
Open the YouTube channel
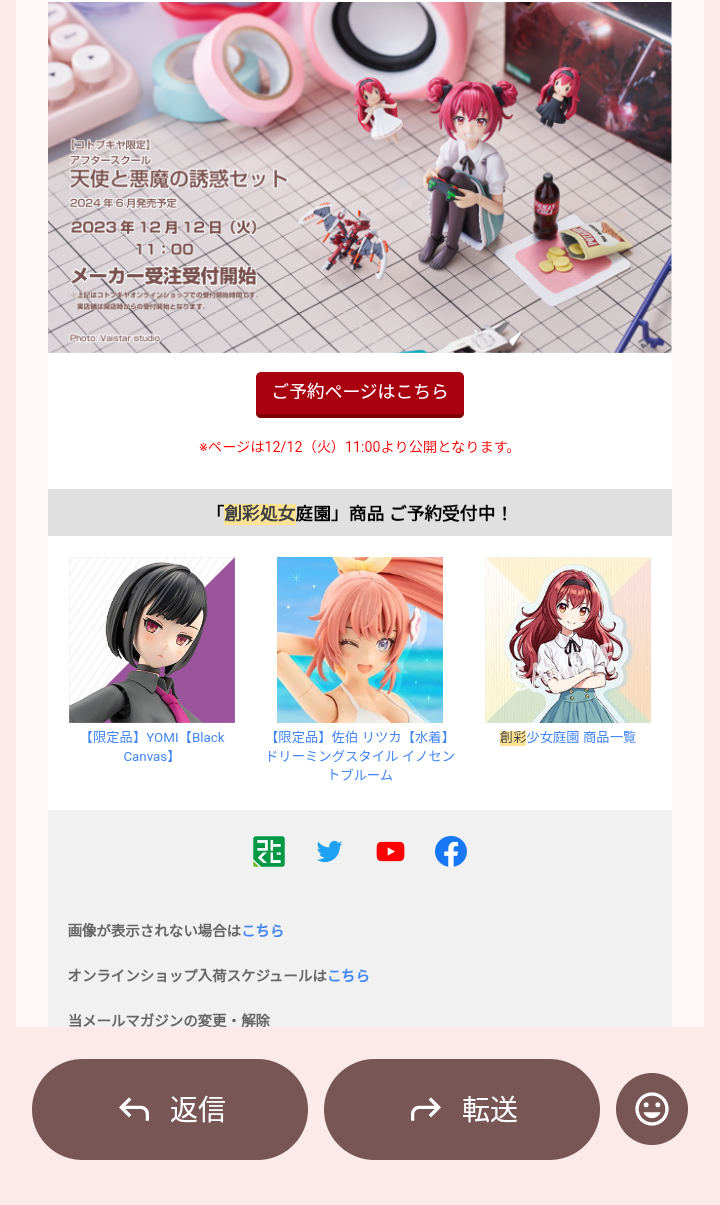click(390, 851)
